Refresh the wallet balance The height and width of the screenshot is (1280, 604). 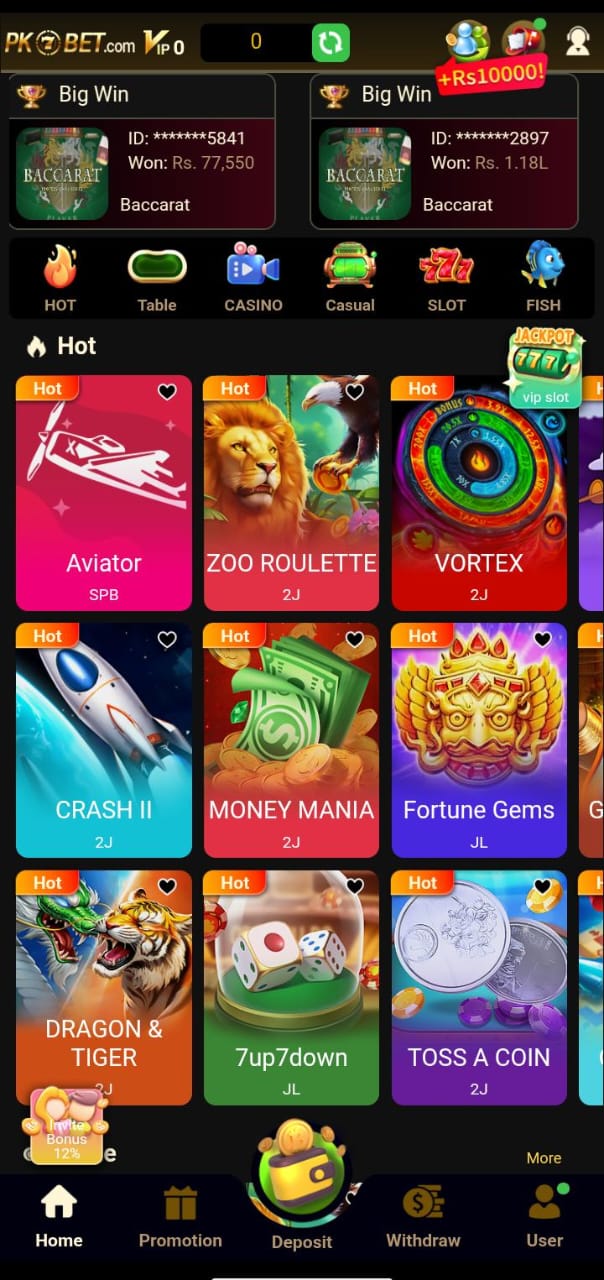coord(330,42)
